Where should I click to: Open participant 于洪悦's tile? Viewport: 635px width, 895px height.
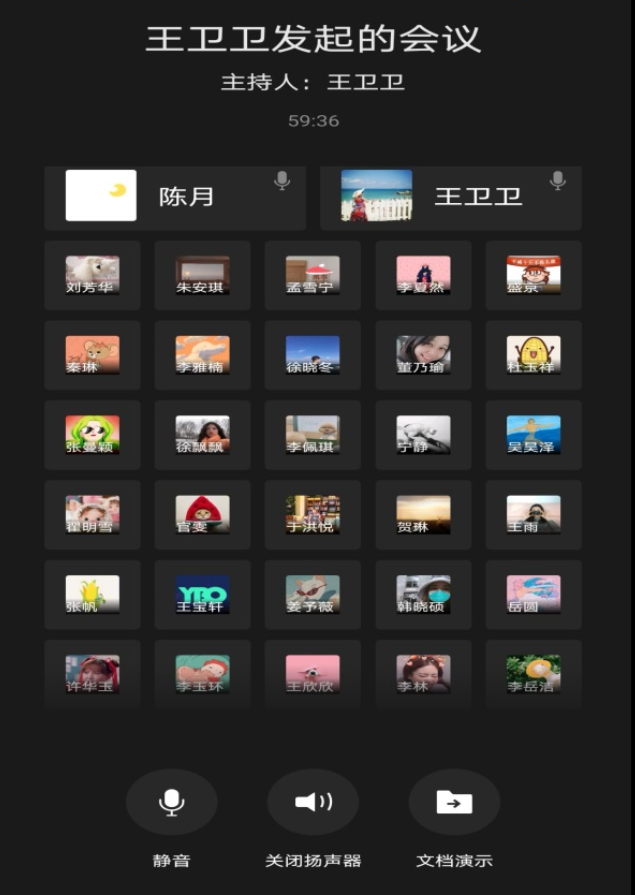click(x=312, y=515)
